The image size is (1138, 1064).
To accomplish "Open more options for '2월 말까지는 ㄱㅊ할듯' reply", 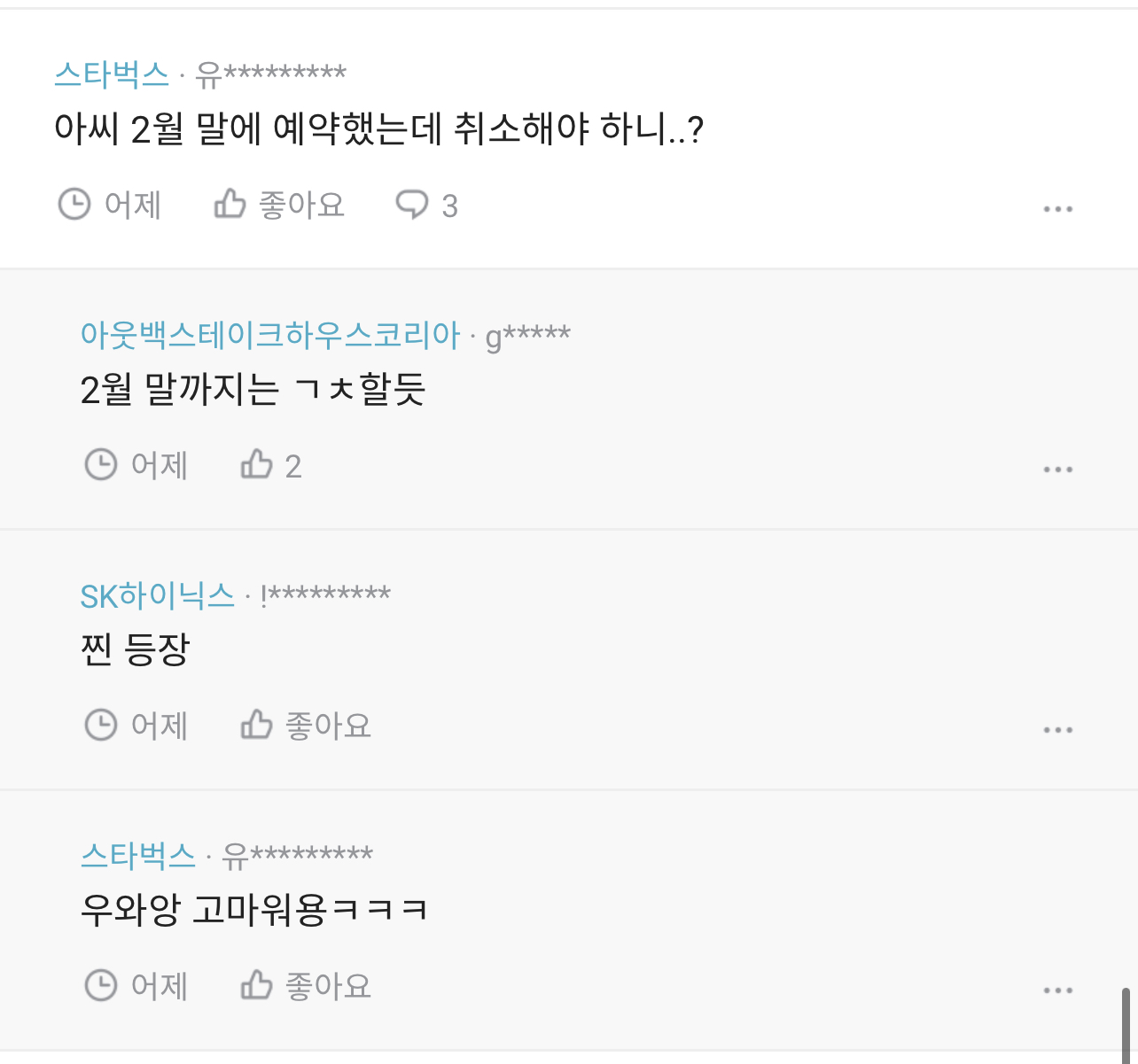I will (x=1057, y=470).
